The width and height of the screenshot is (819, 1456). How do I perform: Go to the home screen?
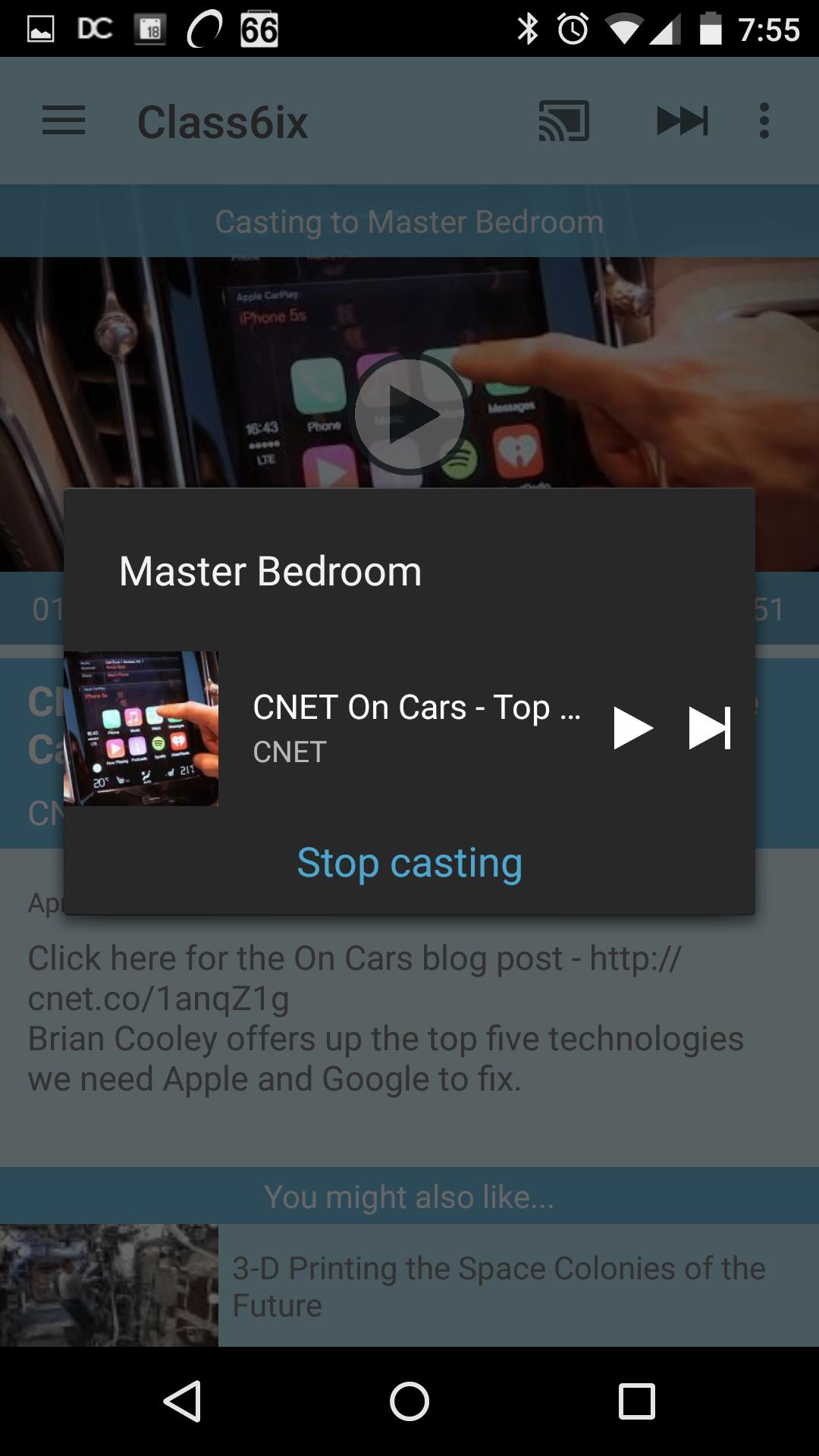click(x=409, y=1401)
